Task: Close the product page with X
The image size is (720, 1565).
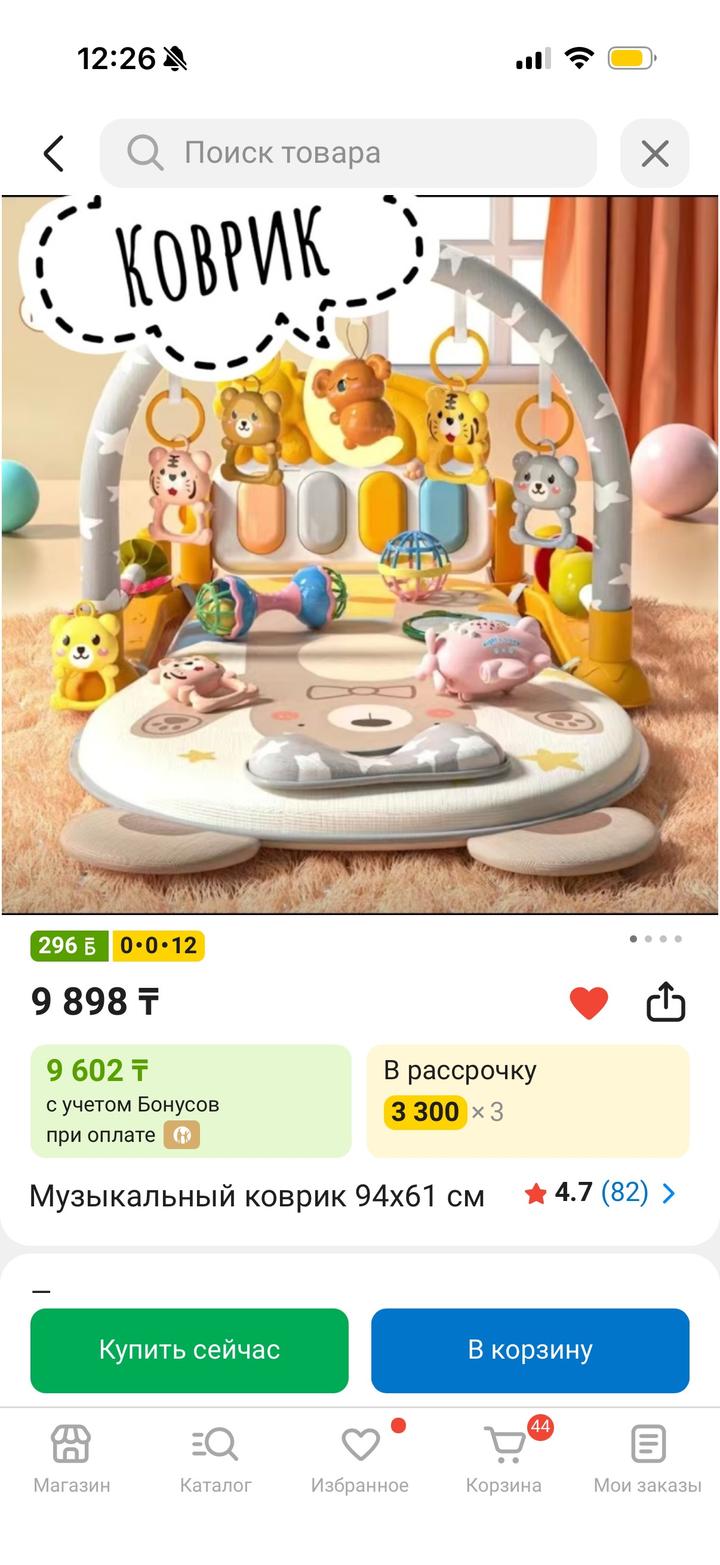Action: pos(654,153)
